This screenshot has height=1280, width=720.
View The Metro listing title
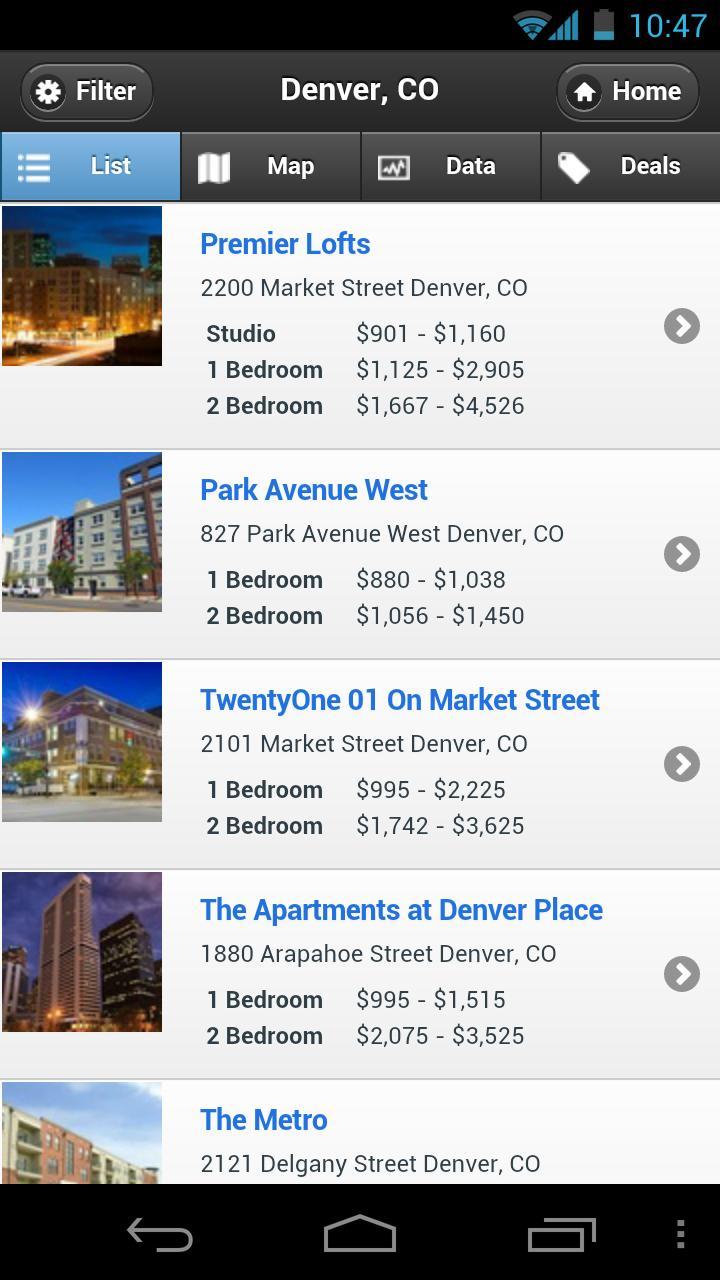coord(263,1120)
